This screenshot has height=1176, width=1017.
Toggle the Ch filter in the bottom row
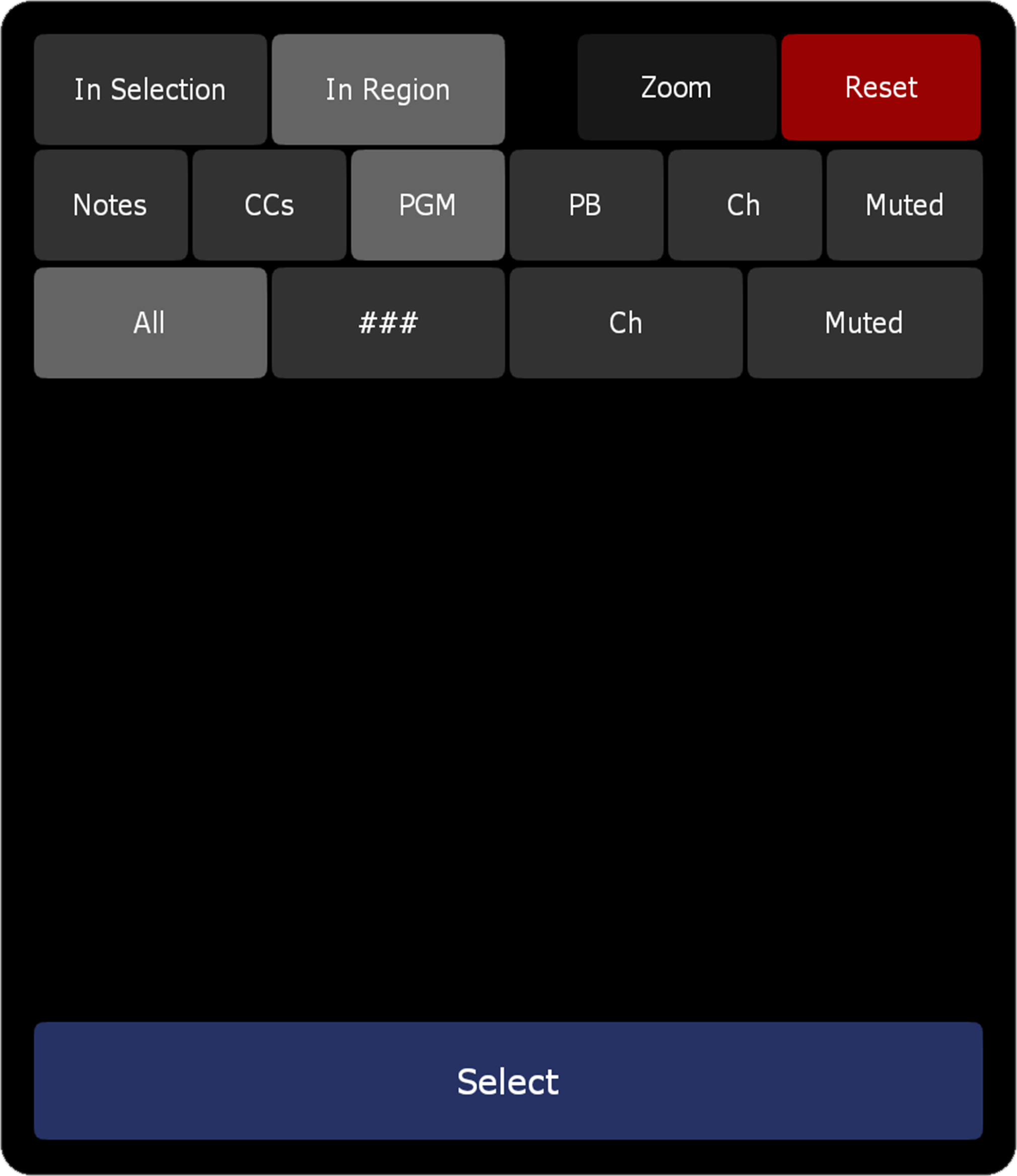[x=626, y=323]
